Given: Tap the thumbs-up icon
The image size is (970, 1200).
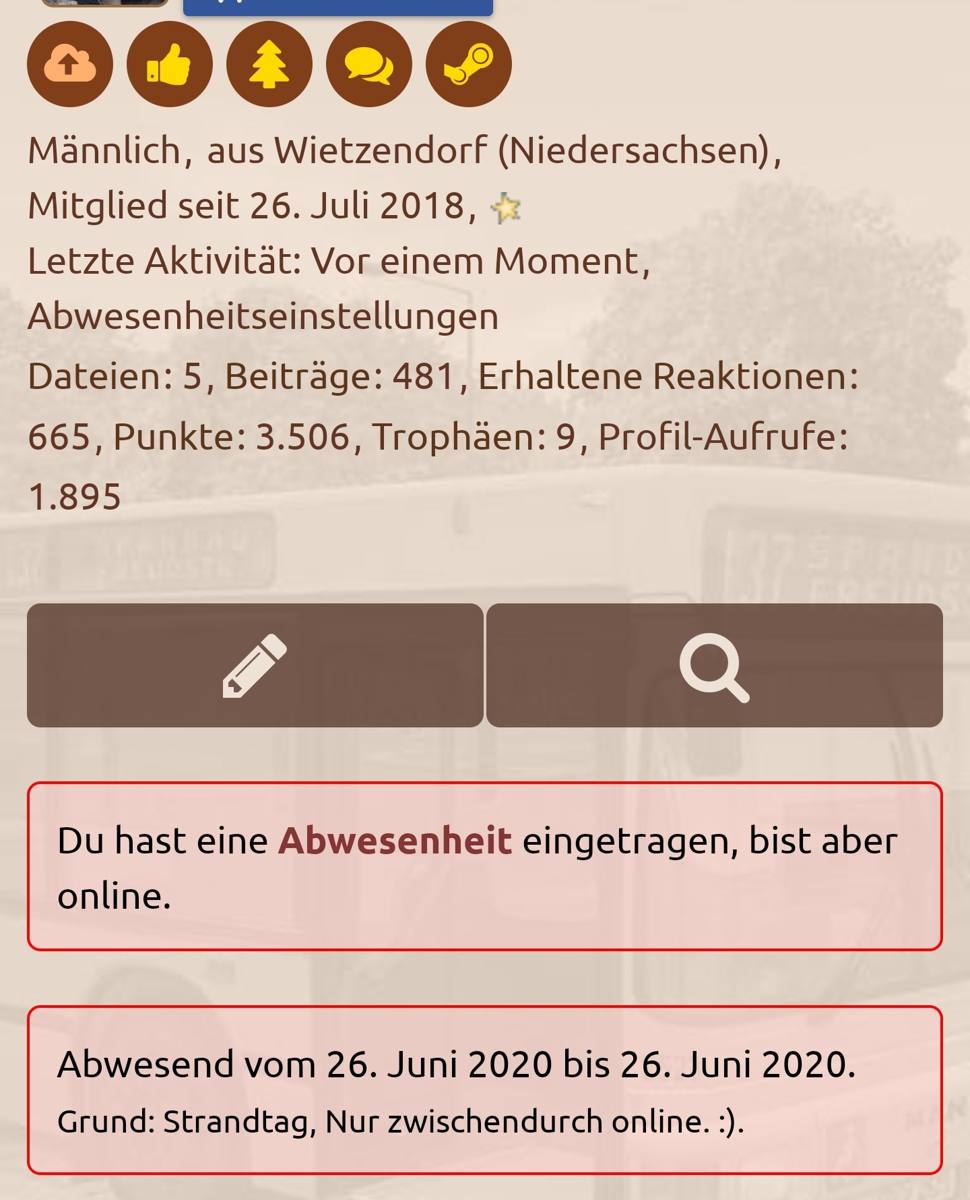Looking at the screenshot, I should (x=169, y=64).
